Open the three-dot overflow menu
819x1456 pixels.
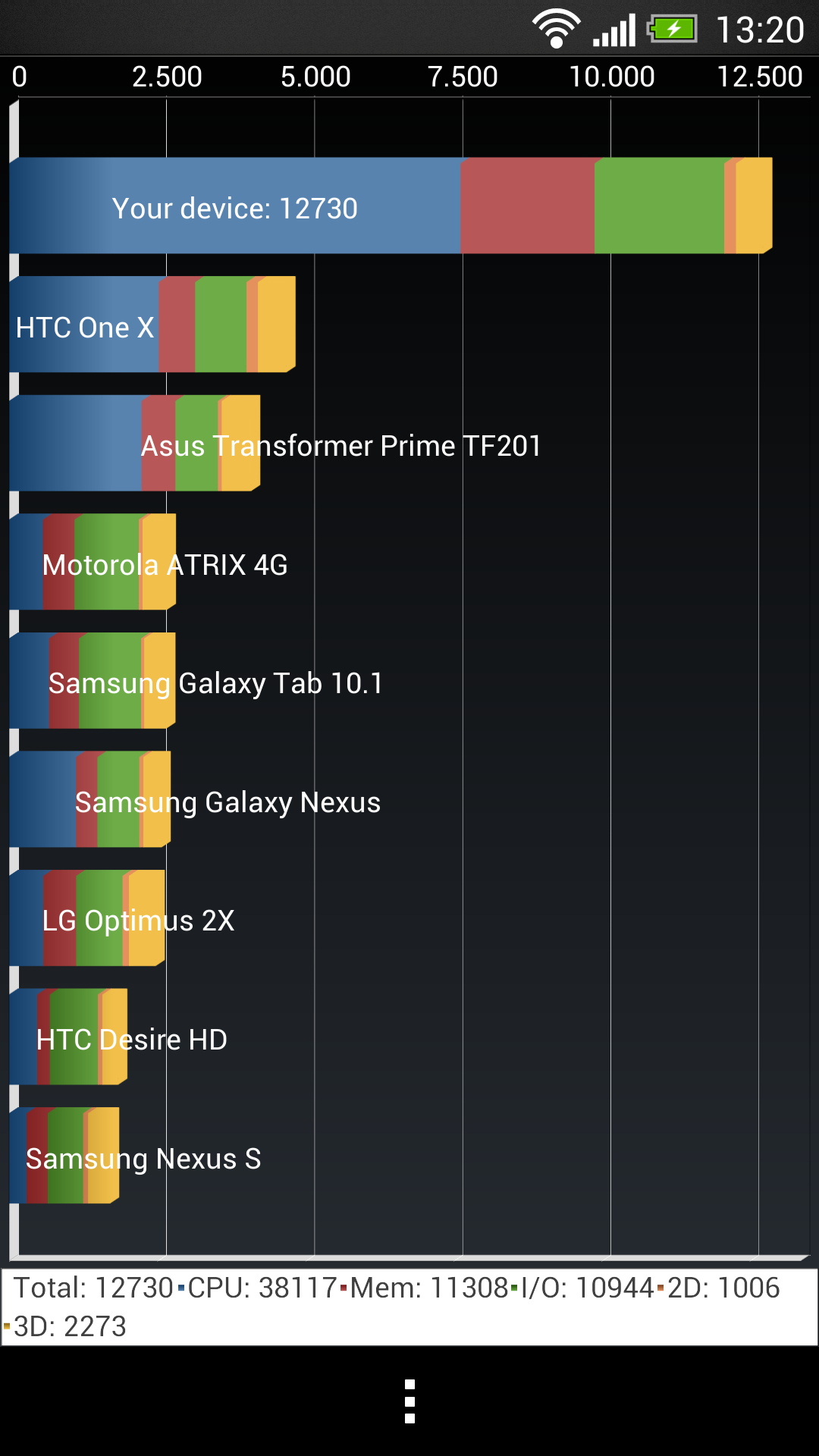click(409, 1401)
